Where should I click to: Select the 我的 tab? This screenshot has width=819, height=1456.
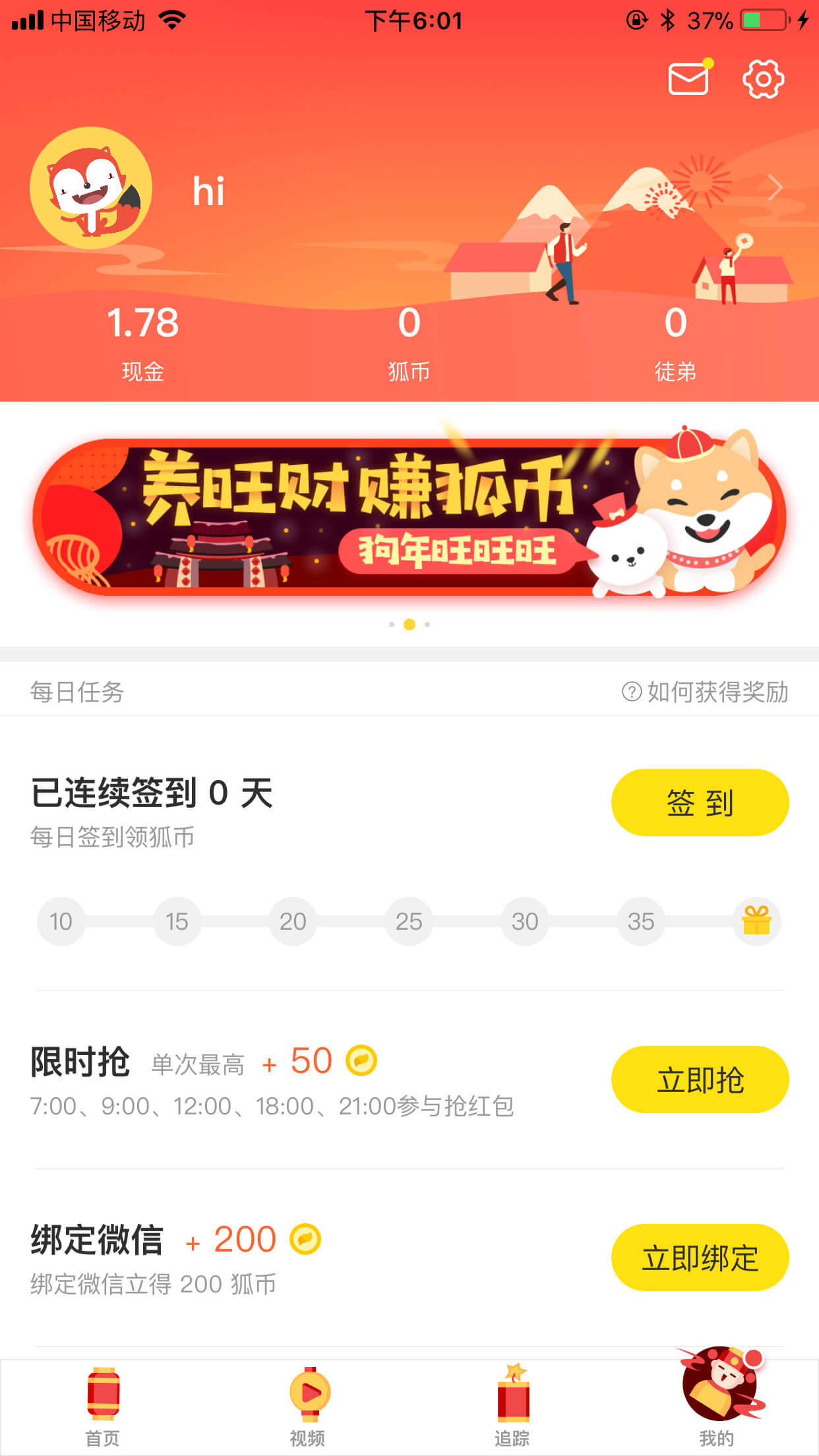[x=717, y=1398]
